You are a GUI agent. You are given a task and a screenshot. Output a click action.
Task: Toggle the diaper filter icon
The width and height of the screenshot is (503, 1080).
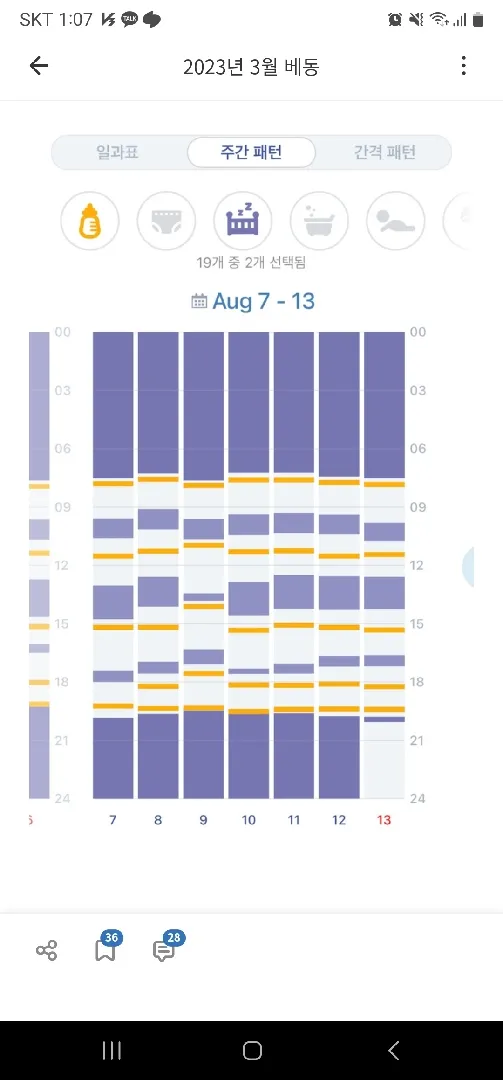166,220
